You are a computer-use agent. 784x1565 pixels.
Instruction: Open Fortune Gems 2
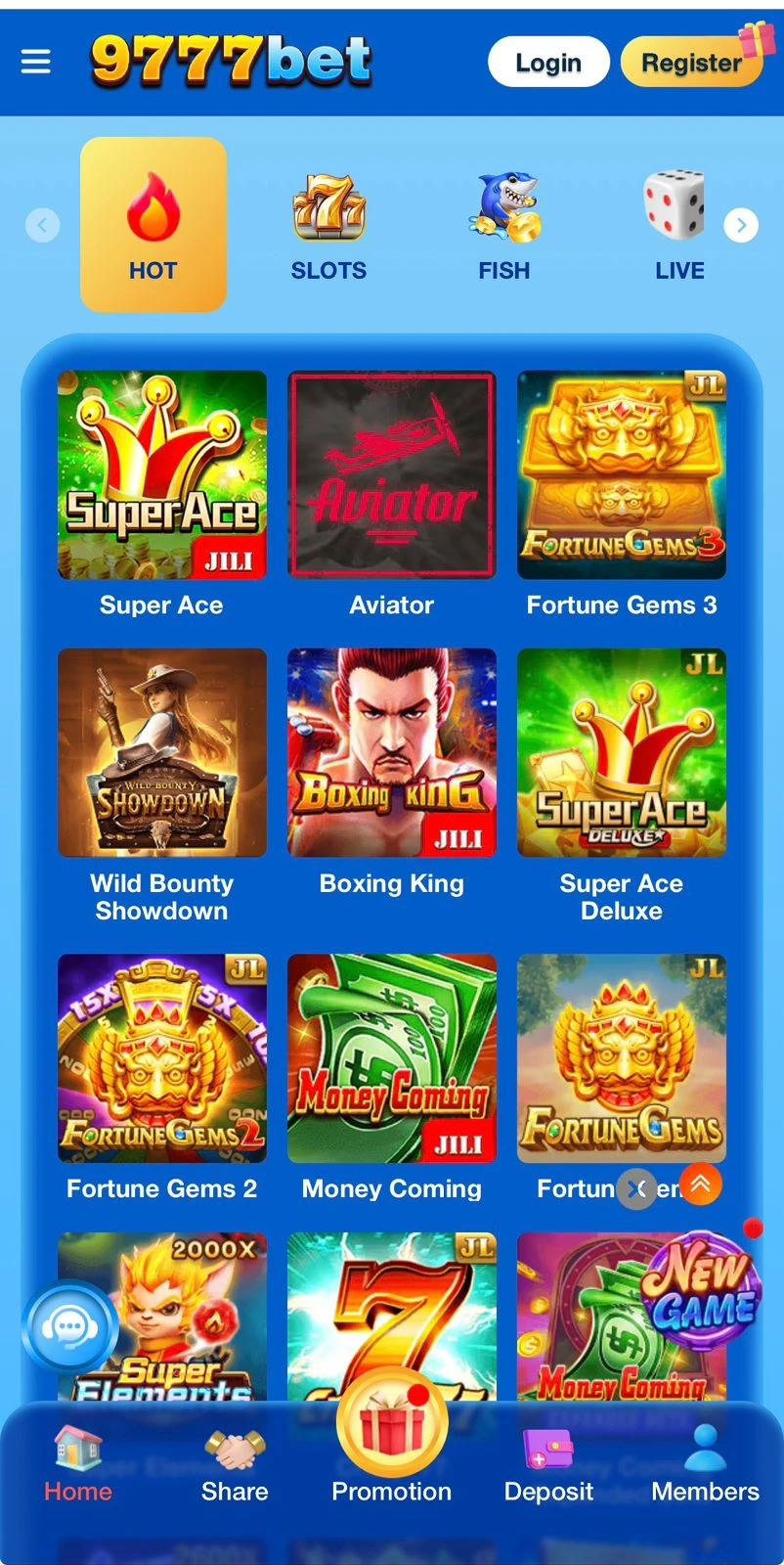162,1058
